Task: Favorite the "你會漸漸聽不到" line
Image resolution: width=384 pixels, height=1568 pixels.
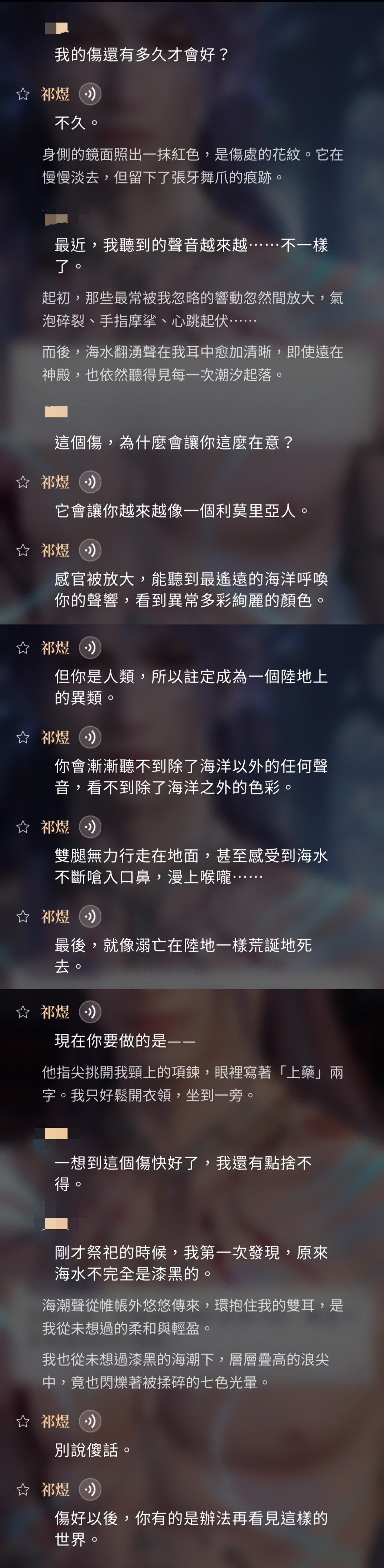Action: pos(23,738)
